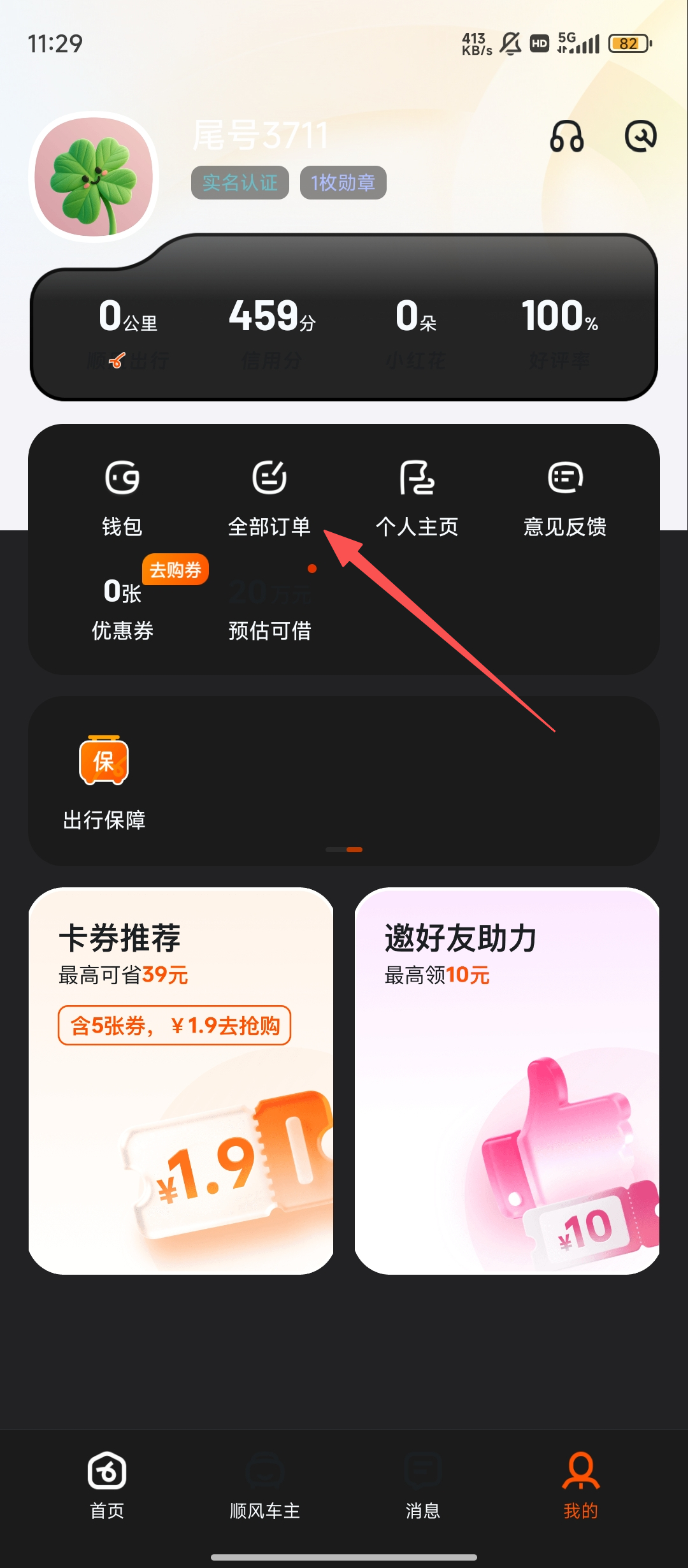Screen dimensions: 688x1568
Task: Check 预估可借 loan estimate
Action: (269, 609)
